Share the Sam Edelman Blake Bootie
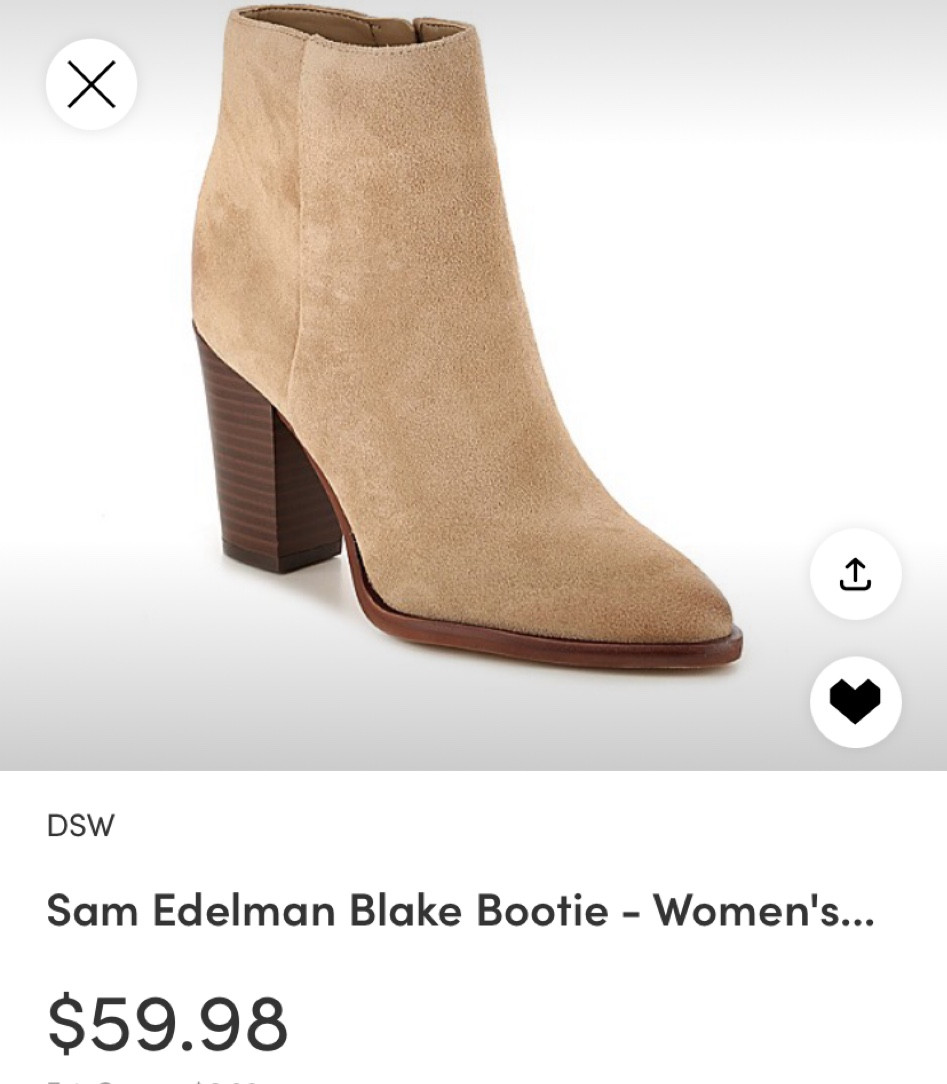The image size is (947, 1084). [855, 574]
